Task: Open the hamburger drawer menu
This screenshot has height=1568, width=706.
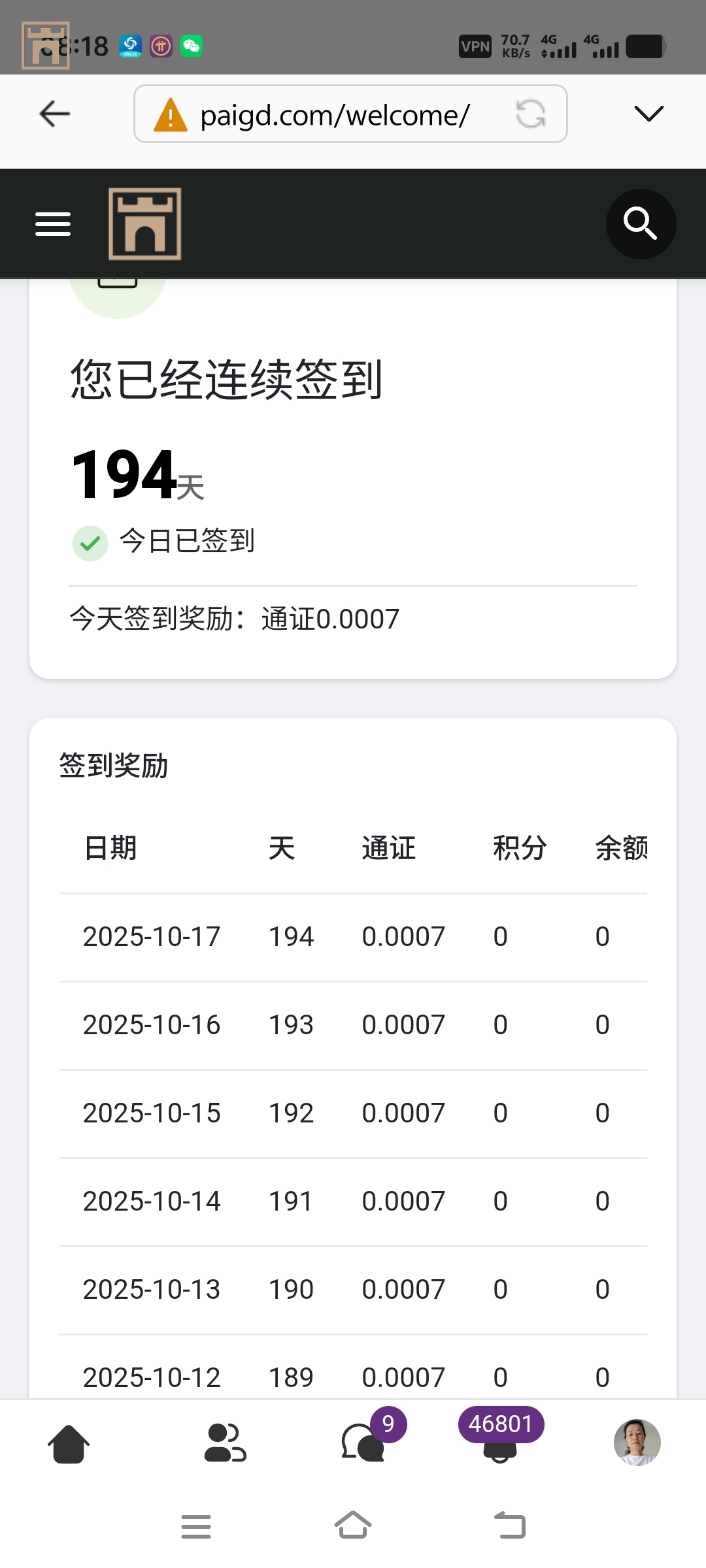Action: point(53,224)
